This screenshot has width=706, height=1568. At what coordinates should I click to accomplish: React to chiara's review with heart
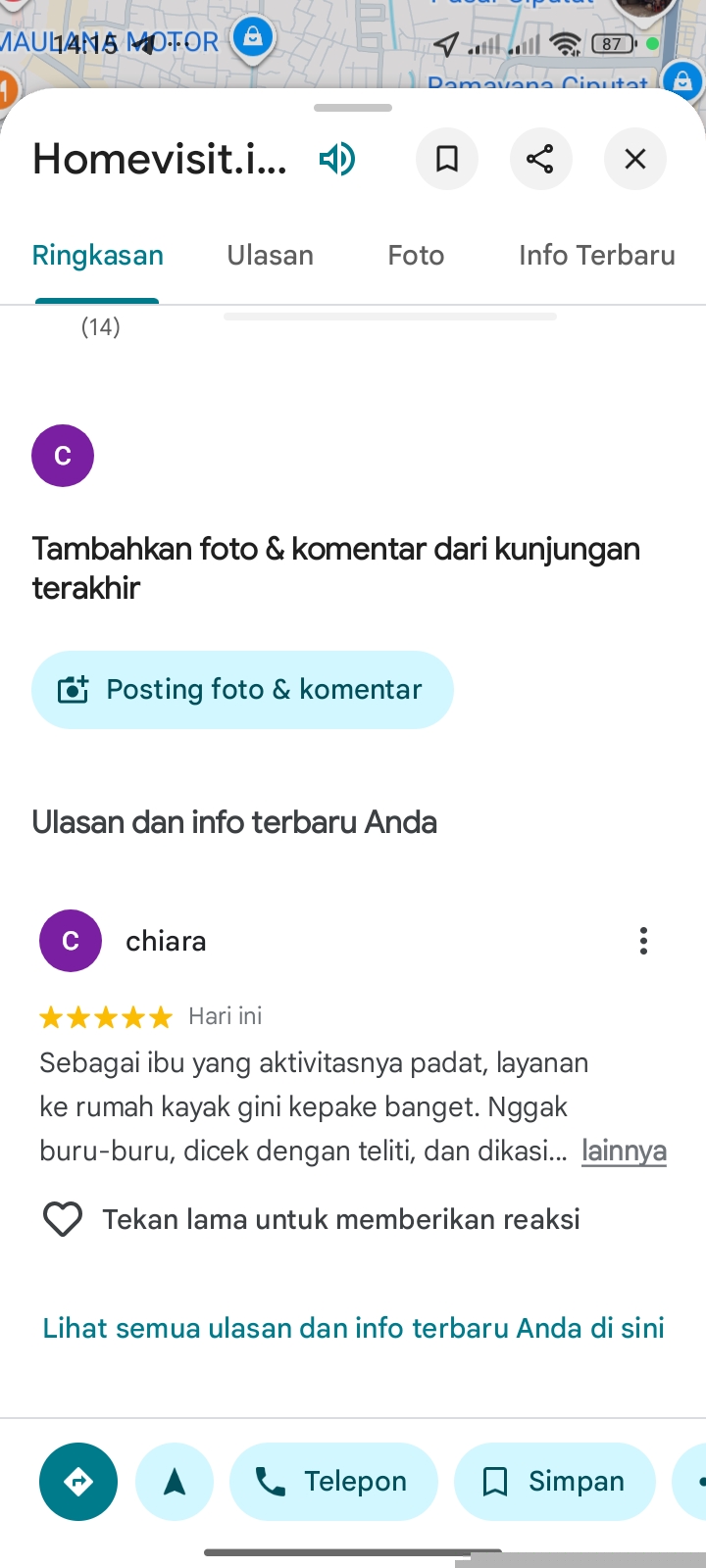tap(63, 1219)
